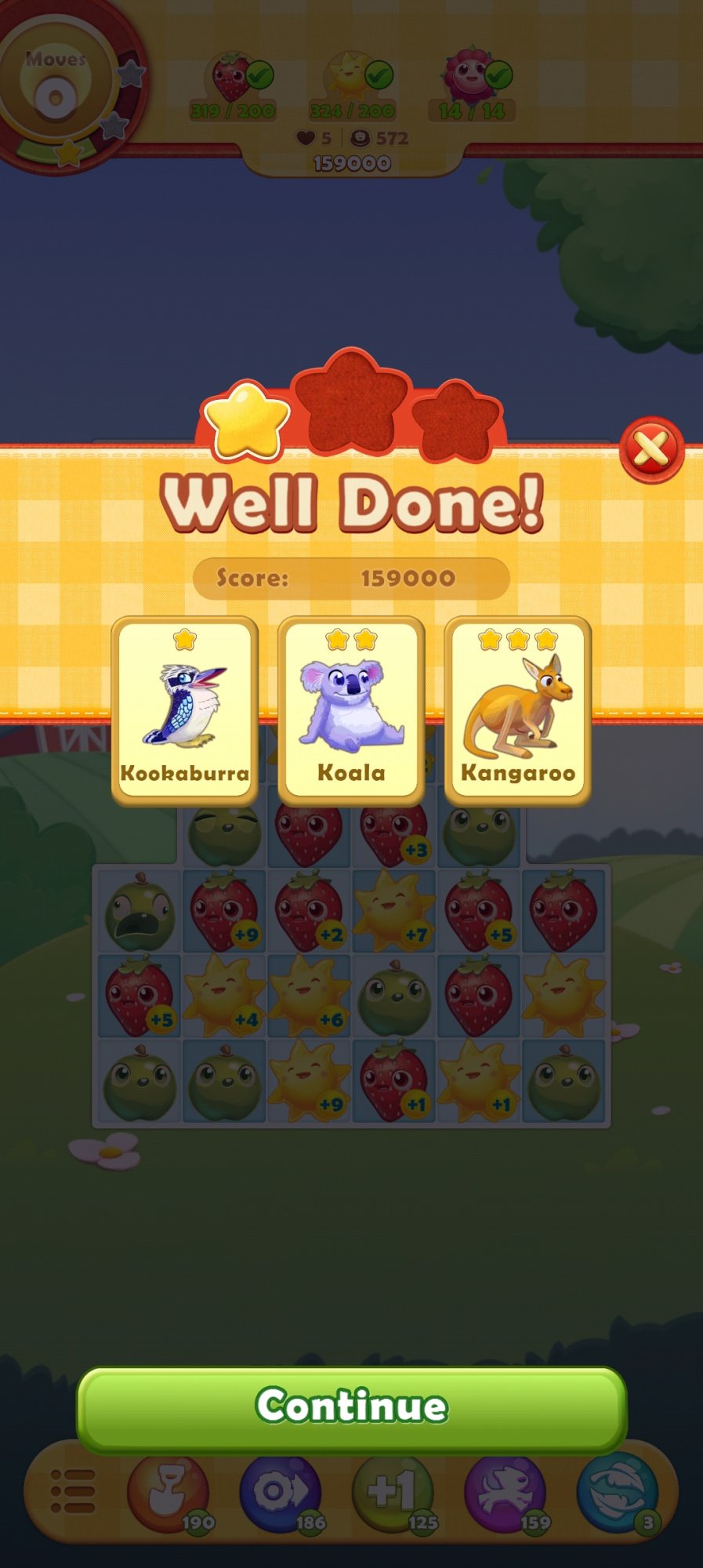Select the Kangaroo card
The width and height of the screenshot is (703, 1568).
pos(517,710)
